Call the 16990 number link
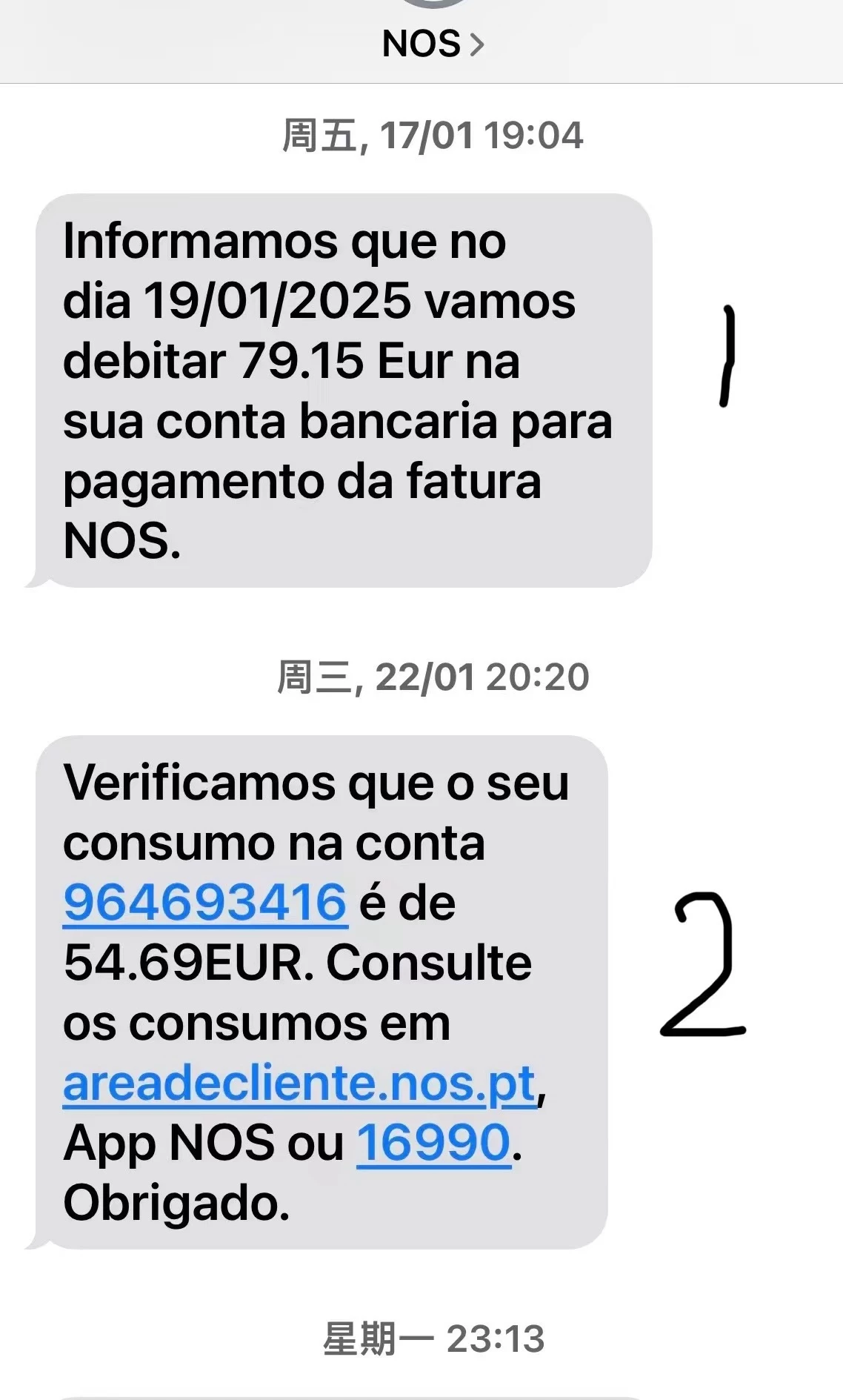843x1400 pixels. (433, 1142)
